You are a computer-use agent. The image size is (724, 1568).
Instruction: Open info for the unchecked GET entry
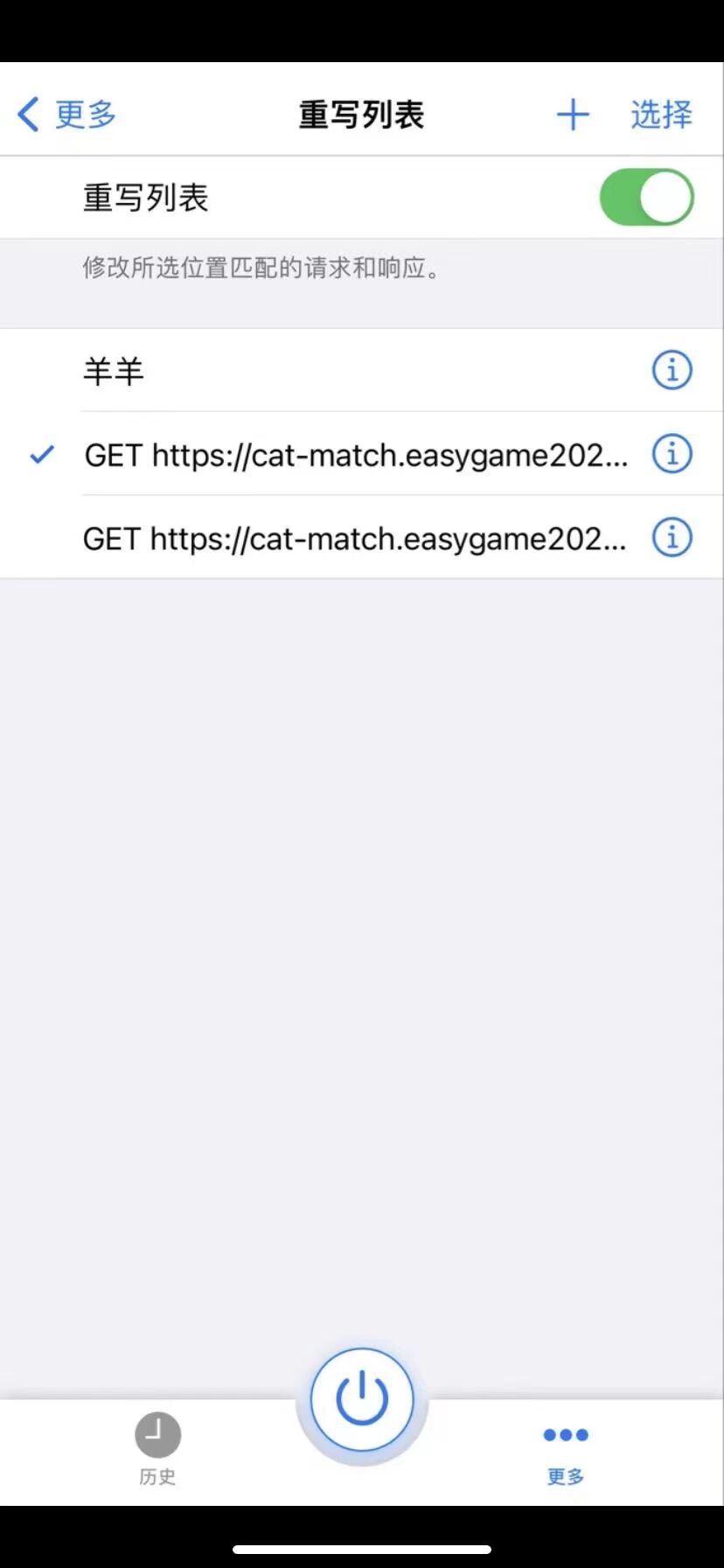pos(672,537)
